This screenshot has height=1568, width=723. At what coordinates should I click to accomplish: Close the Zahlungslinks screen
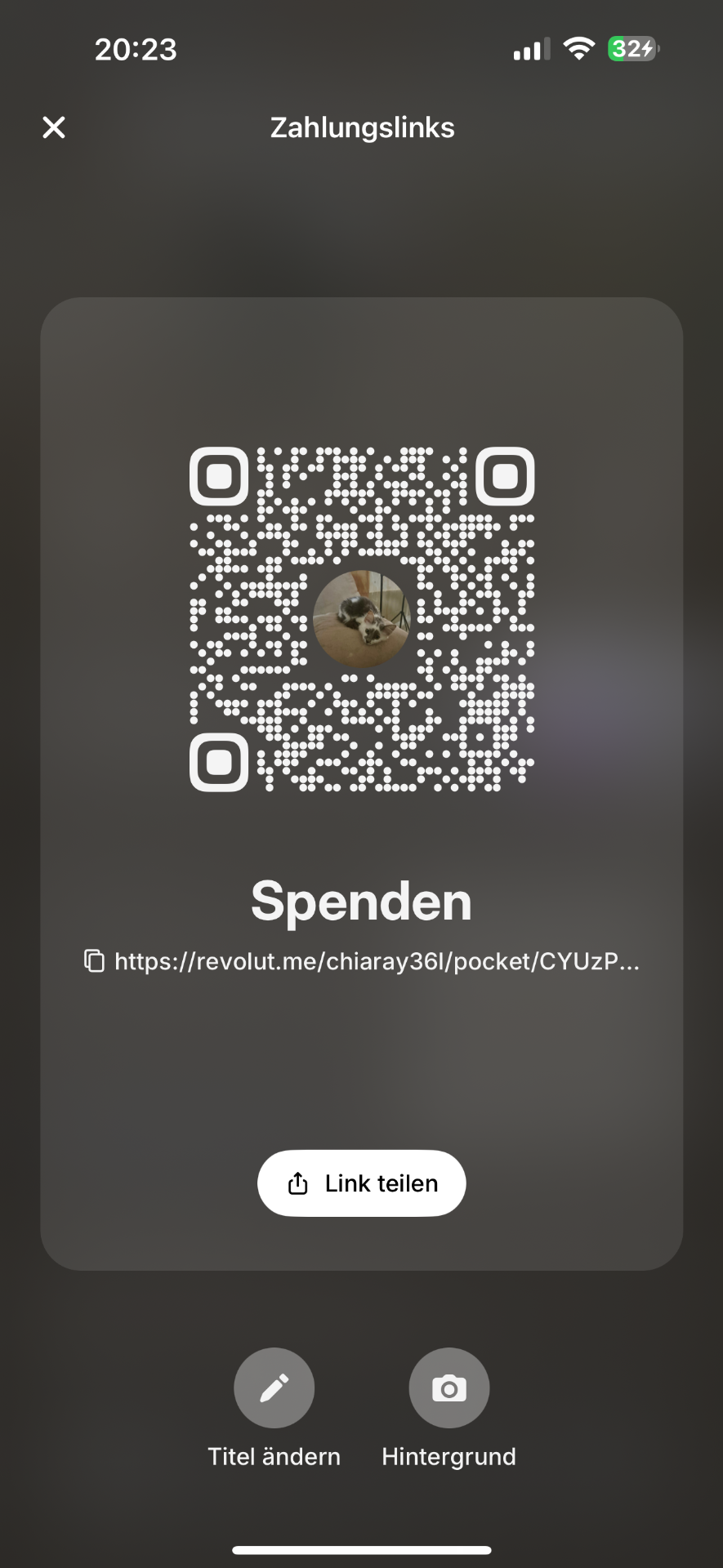(x=54, y=127)
